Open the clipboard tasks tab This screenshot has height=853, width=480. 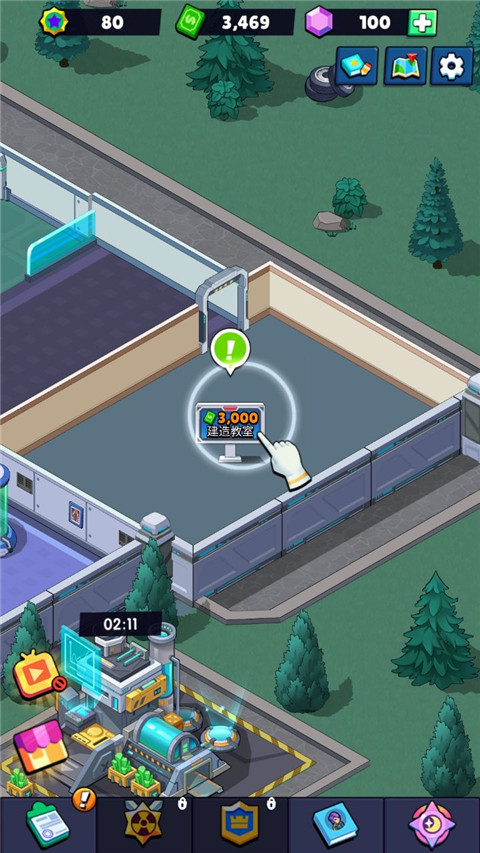[x=48, y=825]
